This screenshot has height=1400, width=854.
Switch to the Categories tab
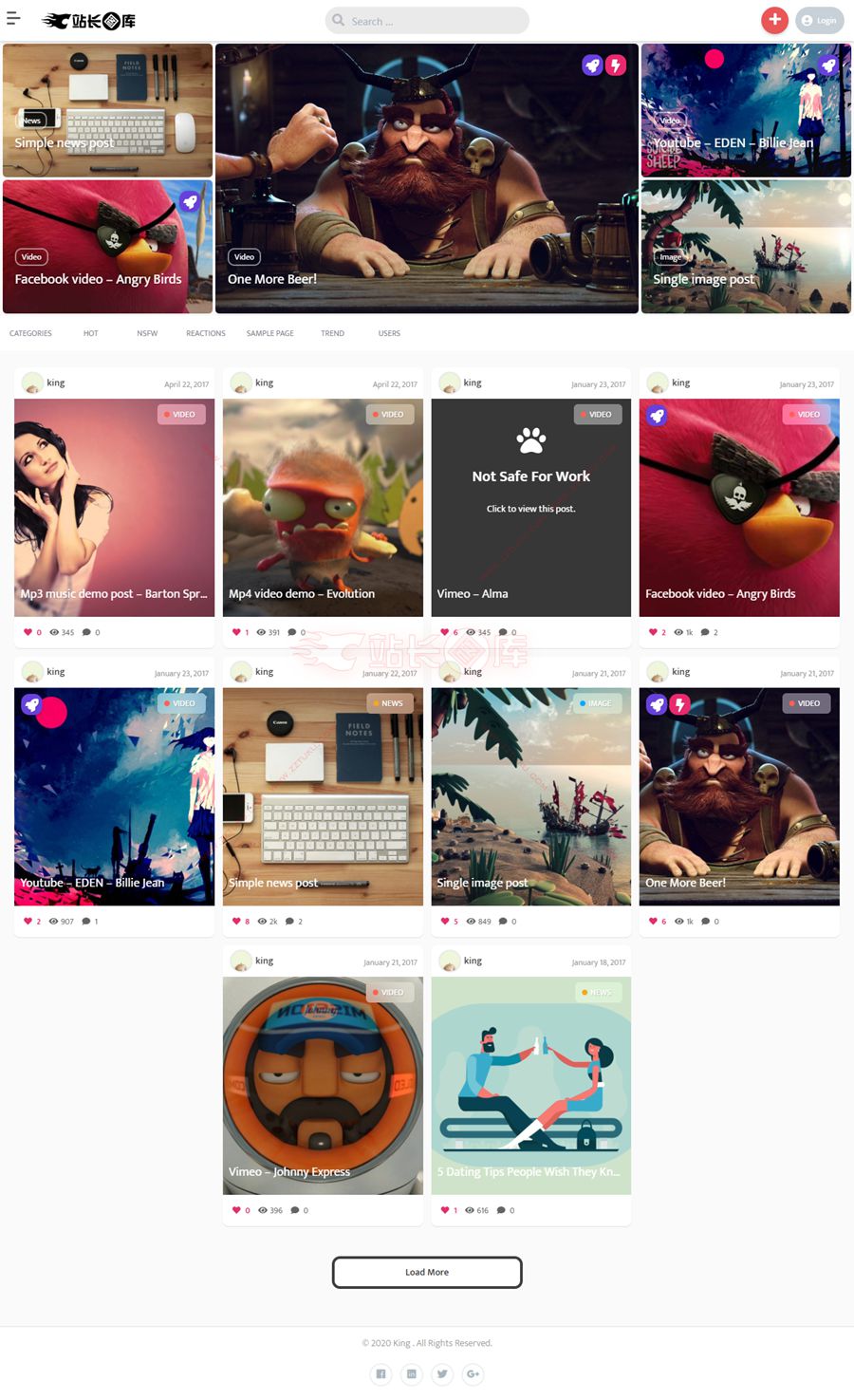[30, 333]
